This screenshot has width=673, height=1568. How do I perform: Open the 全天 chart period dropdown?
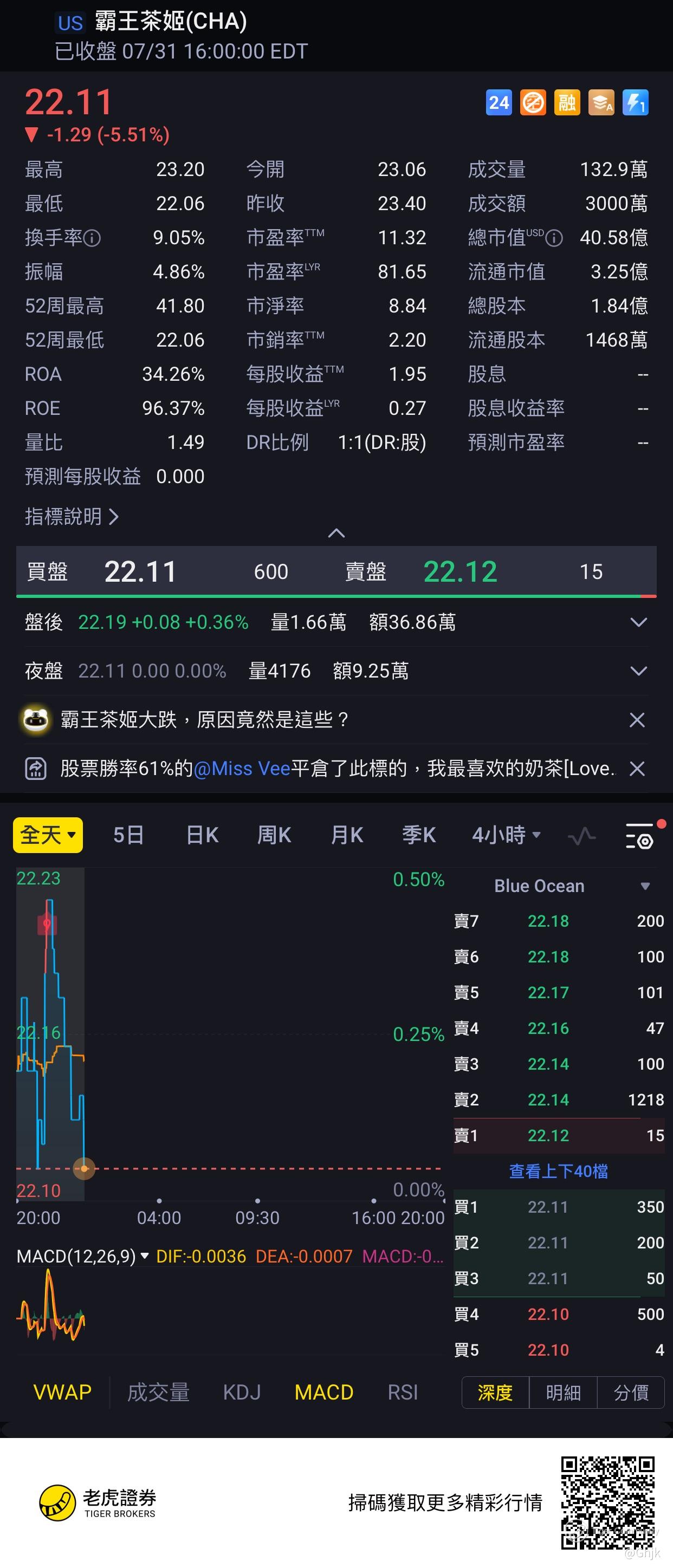tap(48, 835)
